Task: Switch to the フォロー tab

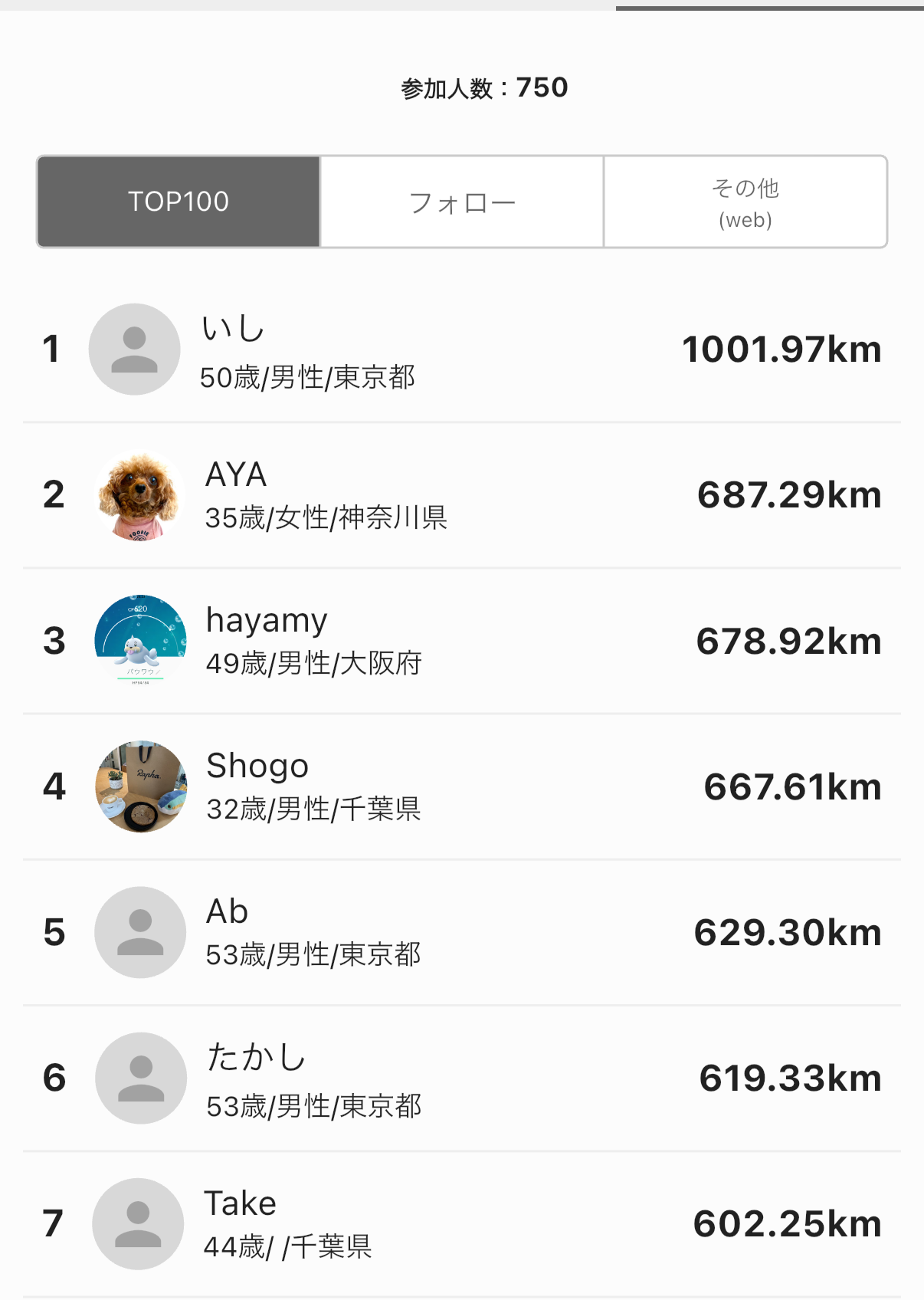Action: tap(462, 202)
